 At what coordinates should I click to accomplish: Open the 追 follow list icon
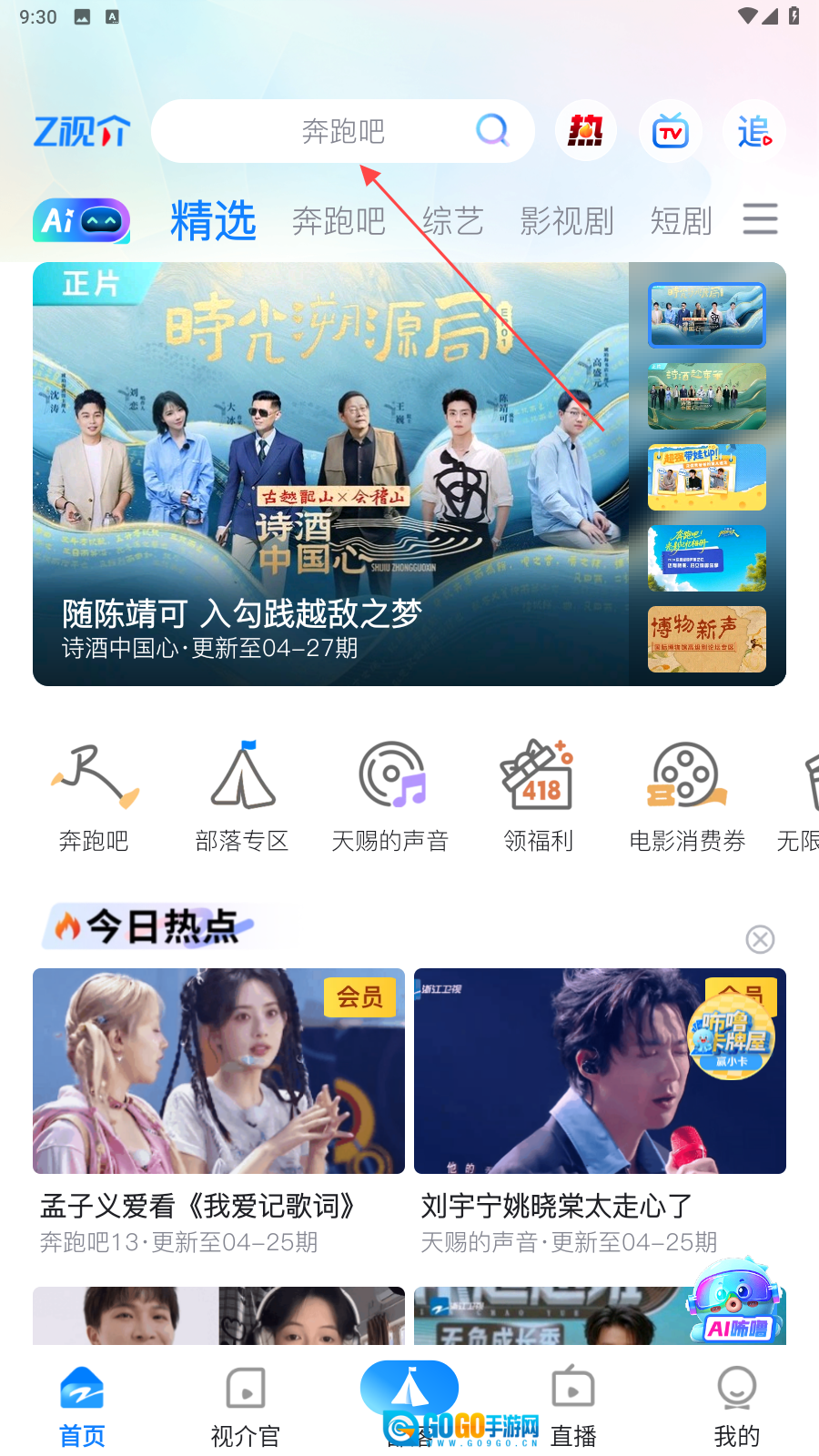click(754, 132)
